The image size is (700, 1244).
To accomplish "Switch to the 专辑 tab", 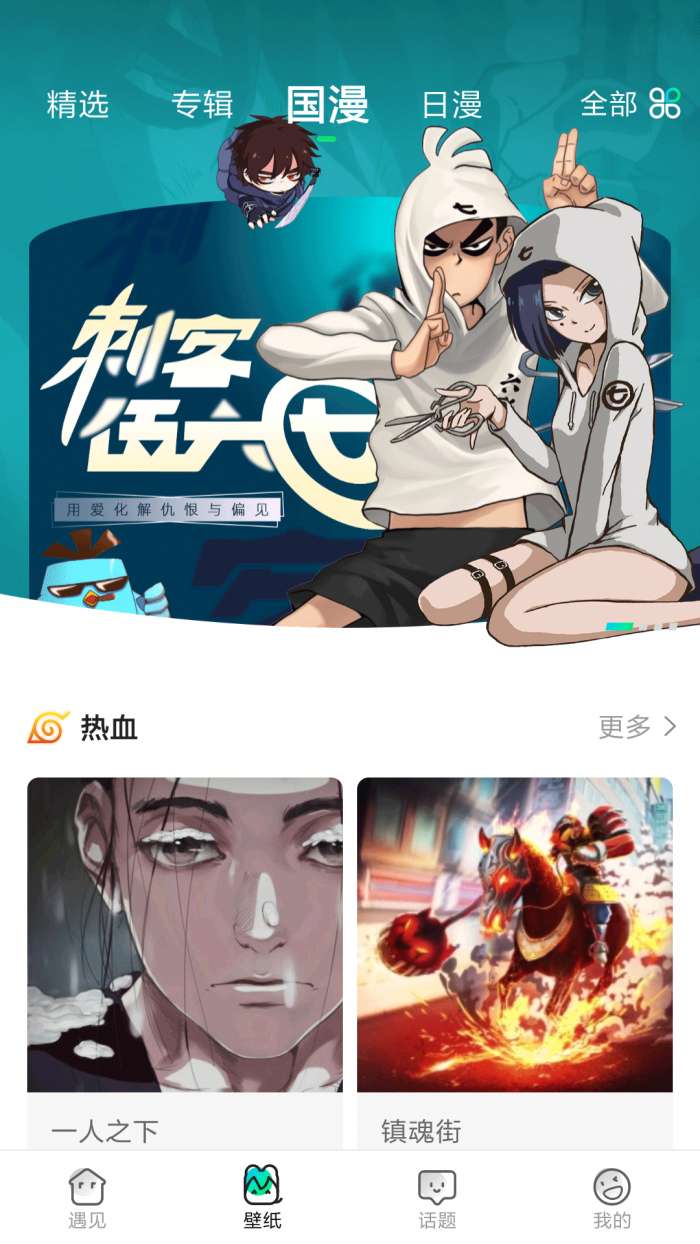I will (x=202, y=104).
